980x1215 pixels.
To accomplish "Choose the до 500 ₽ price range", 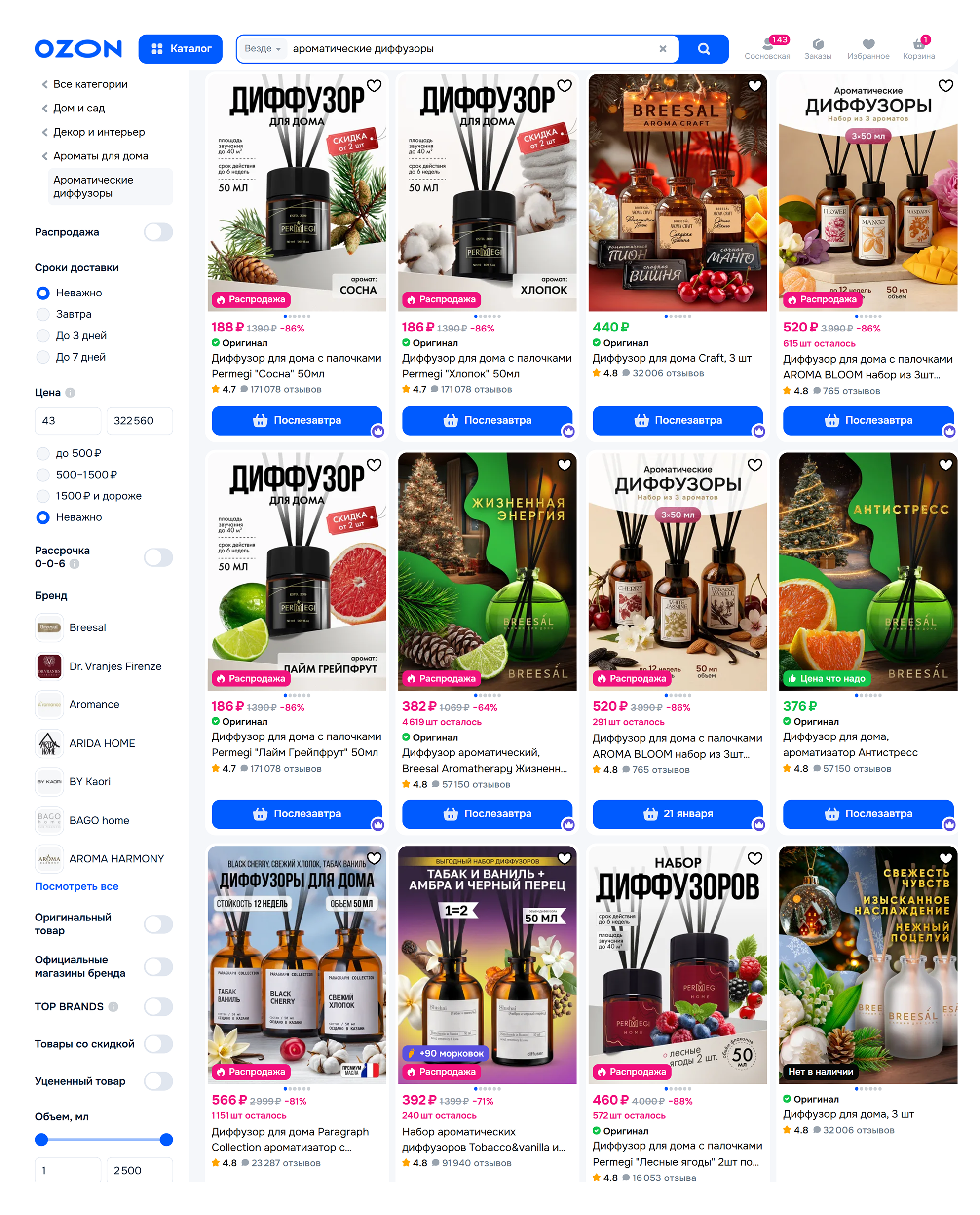I will (43, 453).
